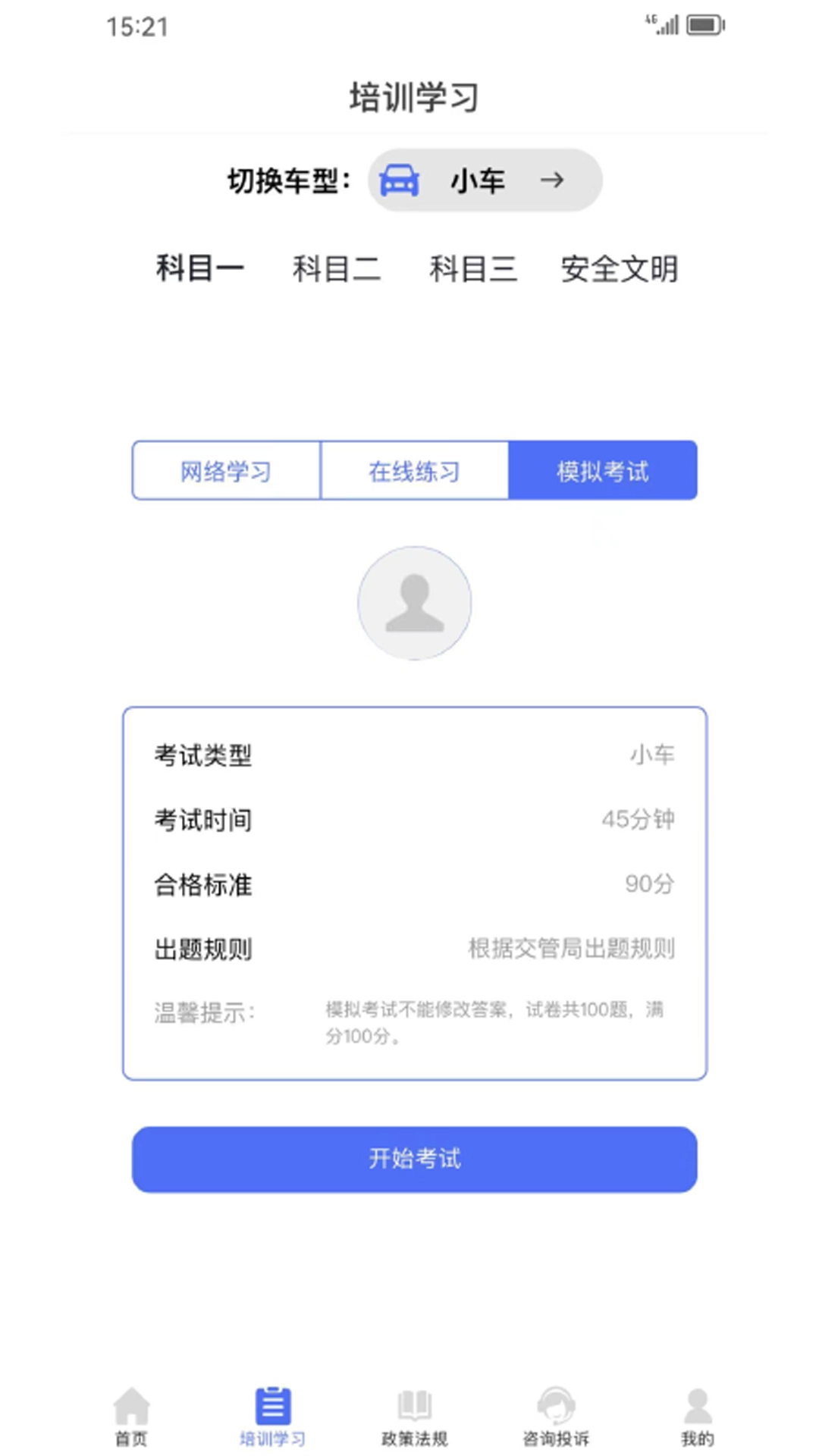819x1456 pixels.
Task: Open the 科目三 section
Action: (x=474, y=269)
